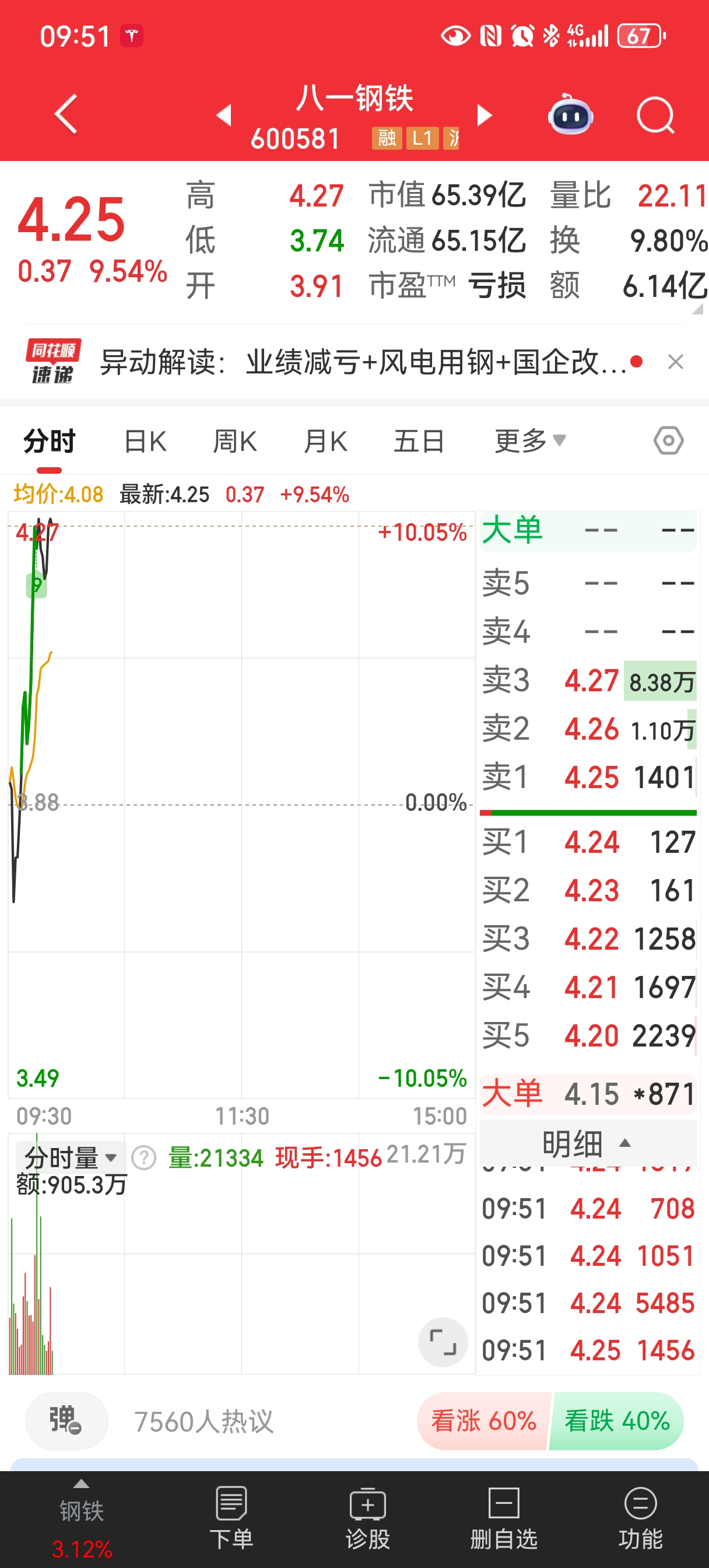Switch to the 日K tab
Image resolution: width=709 pixels, height=1568 pixels.
coord(145,442)
